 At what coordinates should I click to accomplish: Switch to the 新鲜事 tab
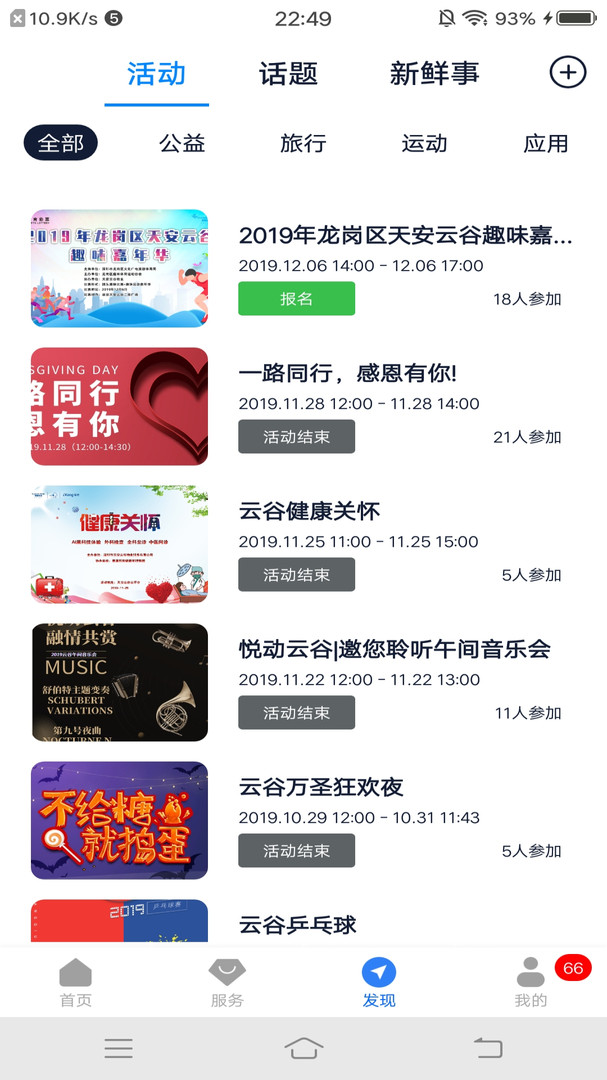pos(434,73)
